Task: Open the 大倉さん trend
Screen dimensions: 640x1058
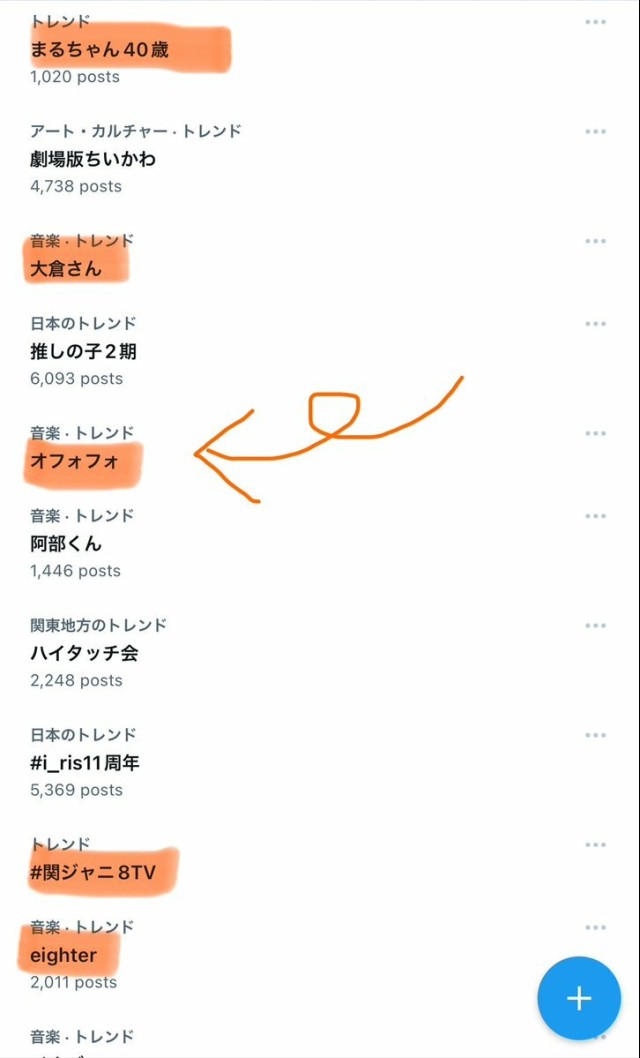Action: coord(66,268)
